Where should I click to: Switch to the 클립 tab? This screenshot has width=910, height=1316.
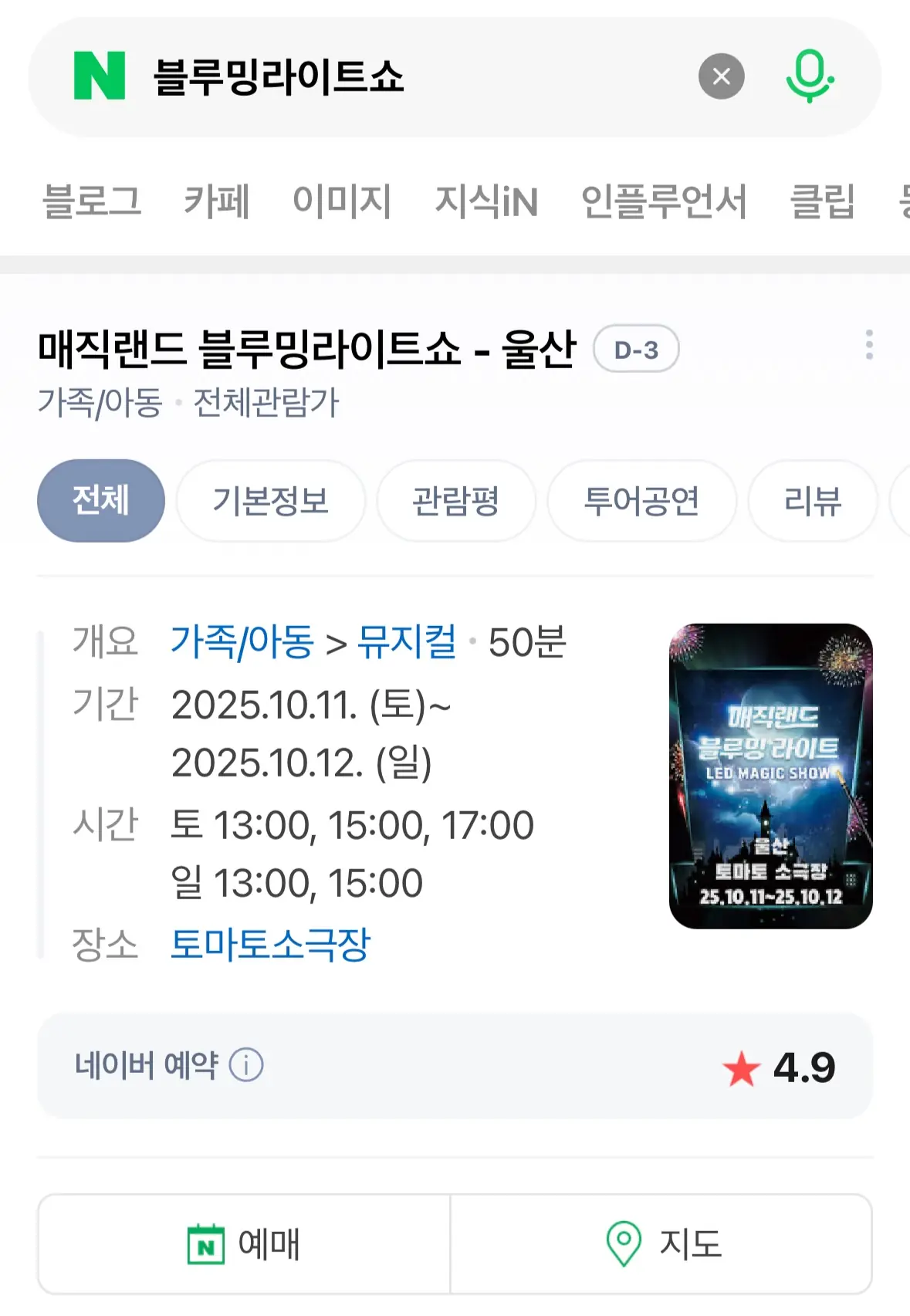[x=822, y=201]
